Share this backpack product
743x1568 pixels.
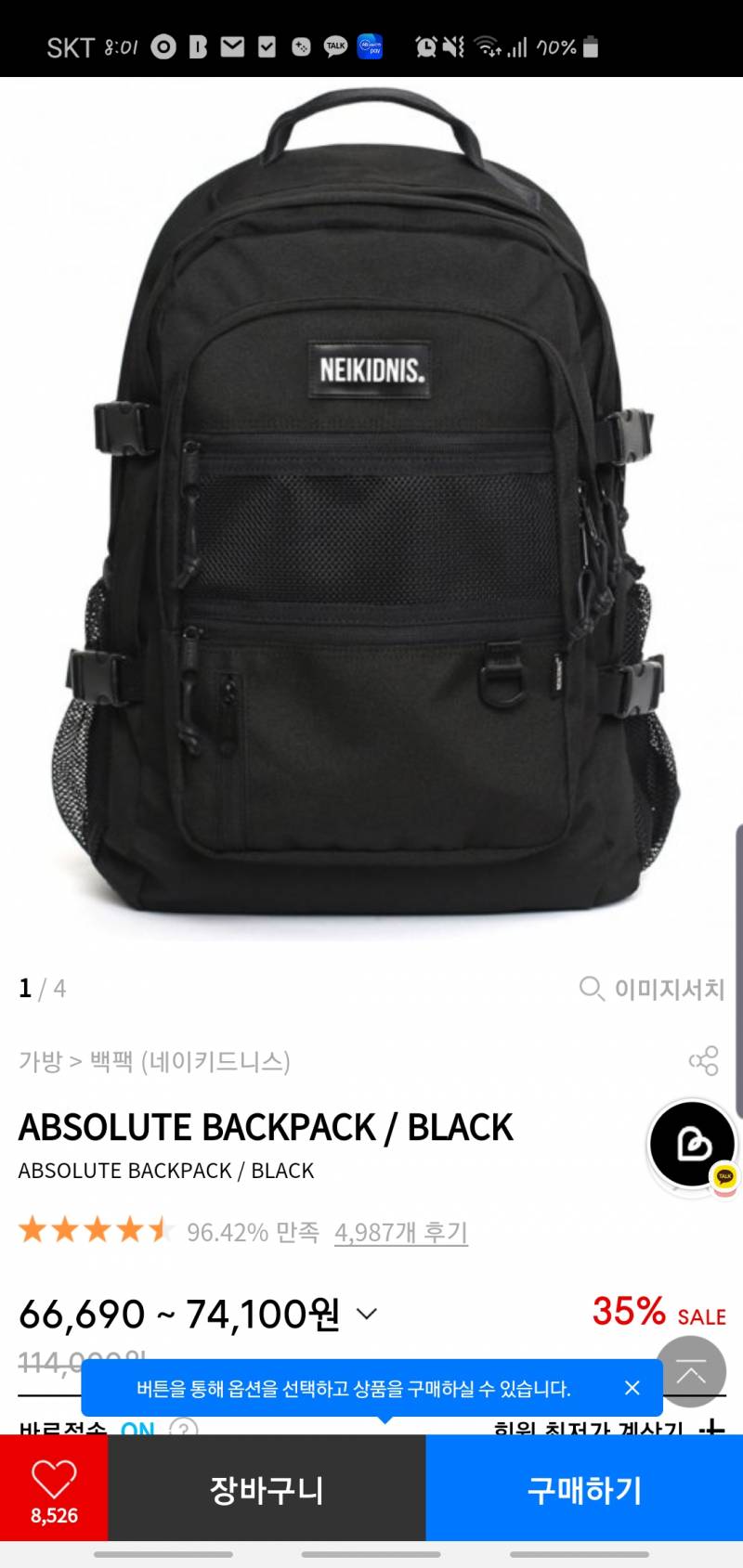click(x=703, y=1060)
